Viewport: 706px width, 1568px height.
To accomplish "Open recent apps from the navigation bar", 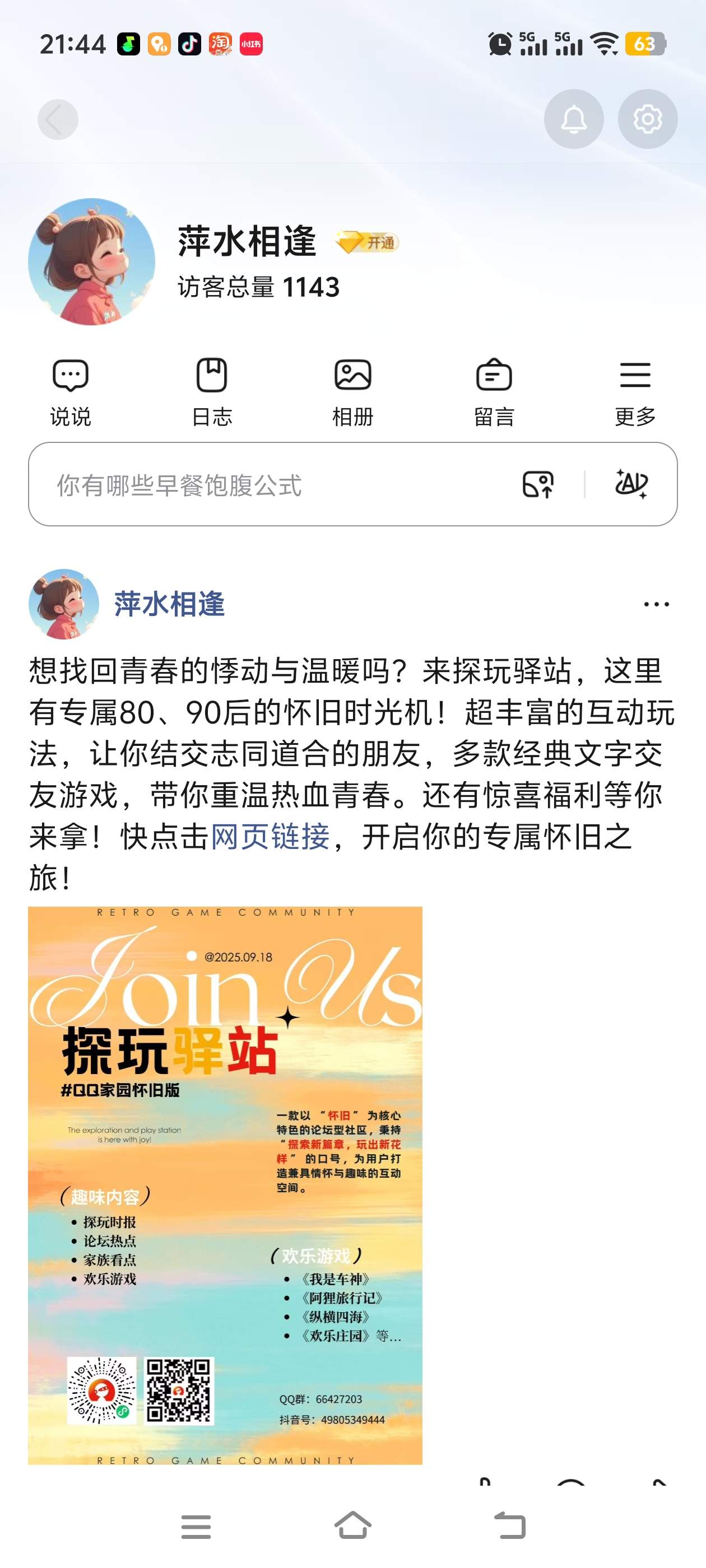I will 196,1526.
